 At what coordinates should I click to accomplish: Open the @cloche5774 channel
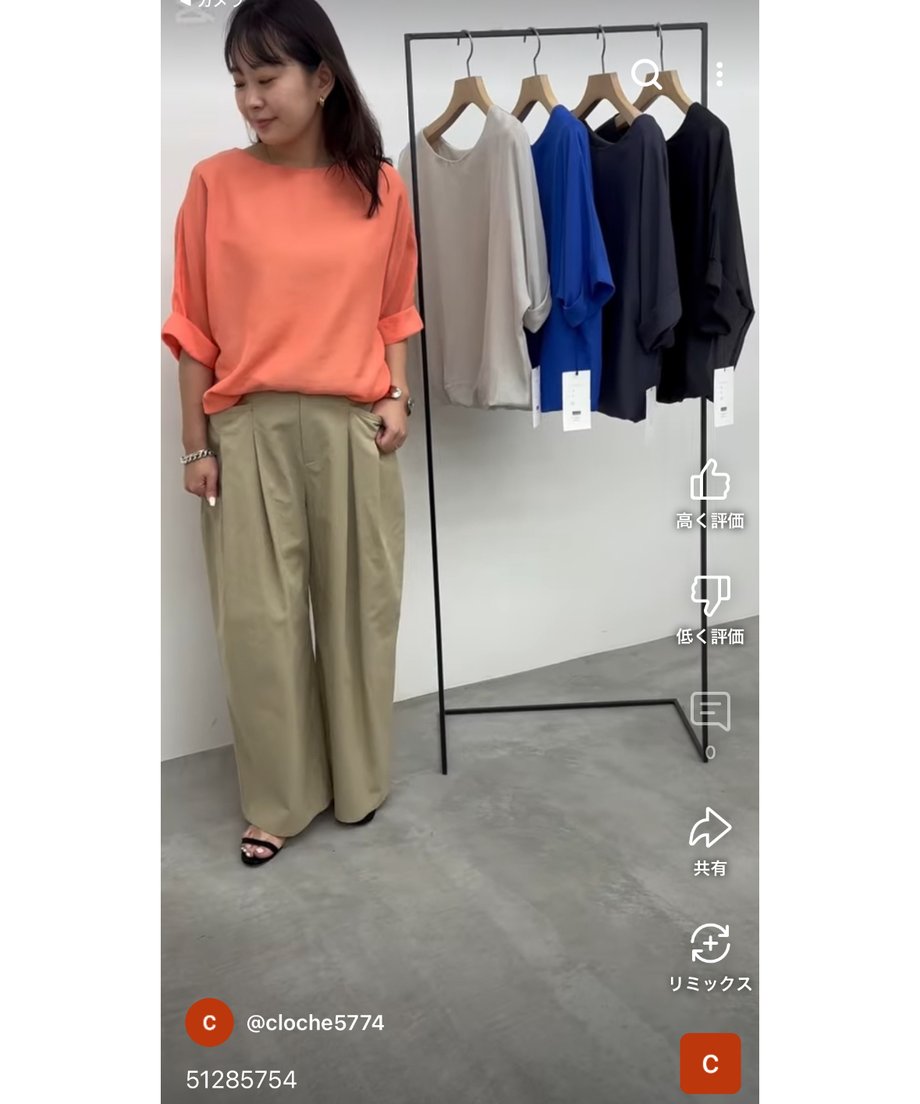pyautogui.click(x=314, y=1023)
